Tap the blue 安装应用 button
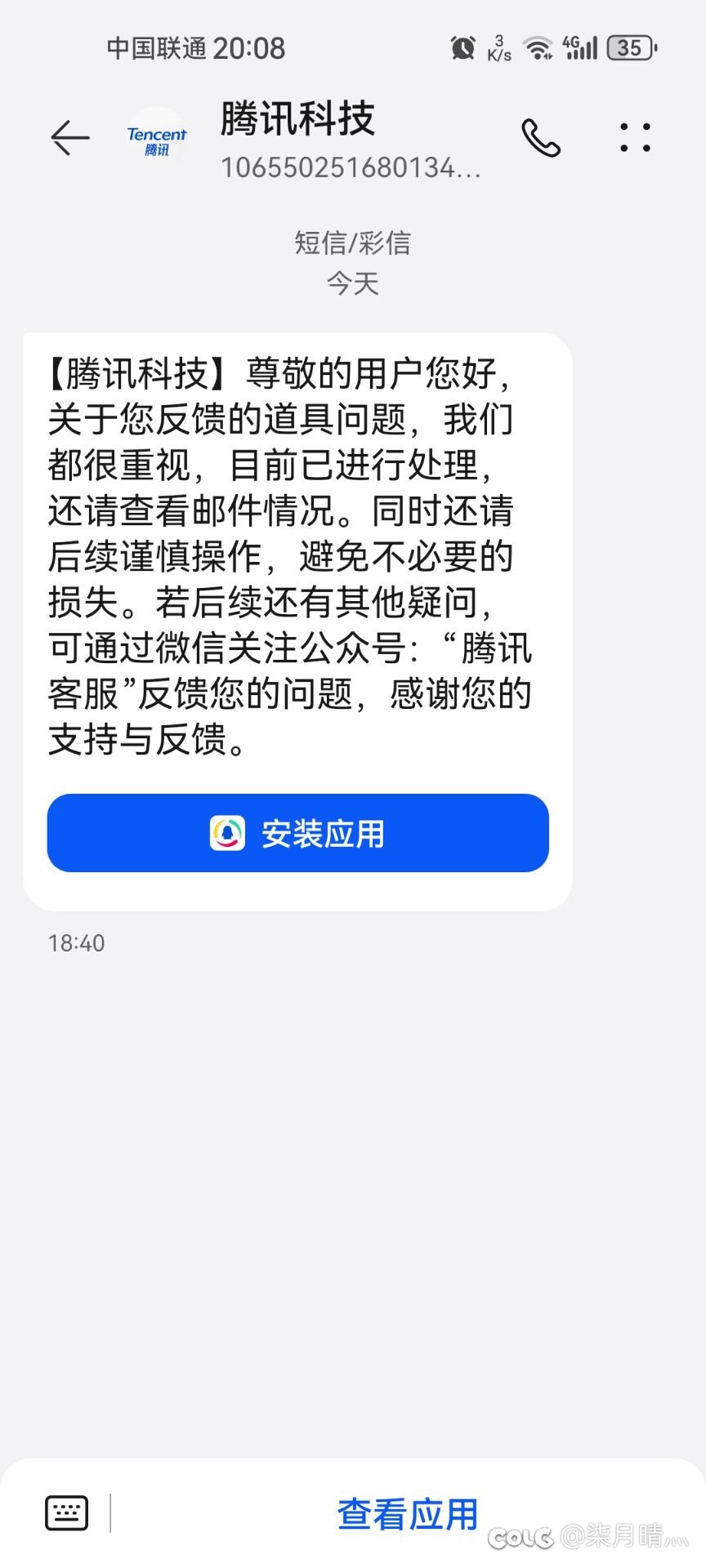 [297, 833]
